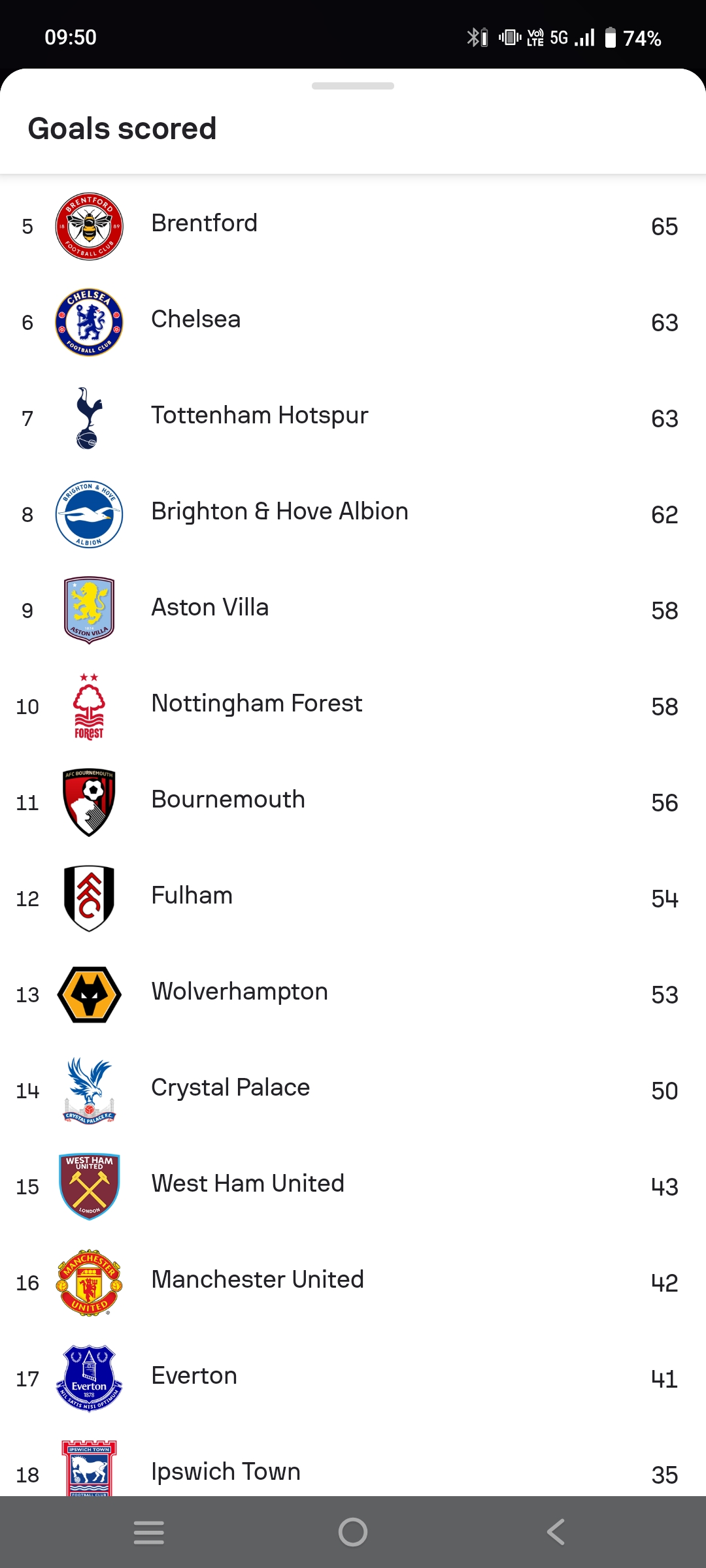Open the Wolverhampton entry
Screen dimensions: 706x1568
(353, 994)
